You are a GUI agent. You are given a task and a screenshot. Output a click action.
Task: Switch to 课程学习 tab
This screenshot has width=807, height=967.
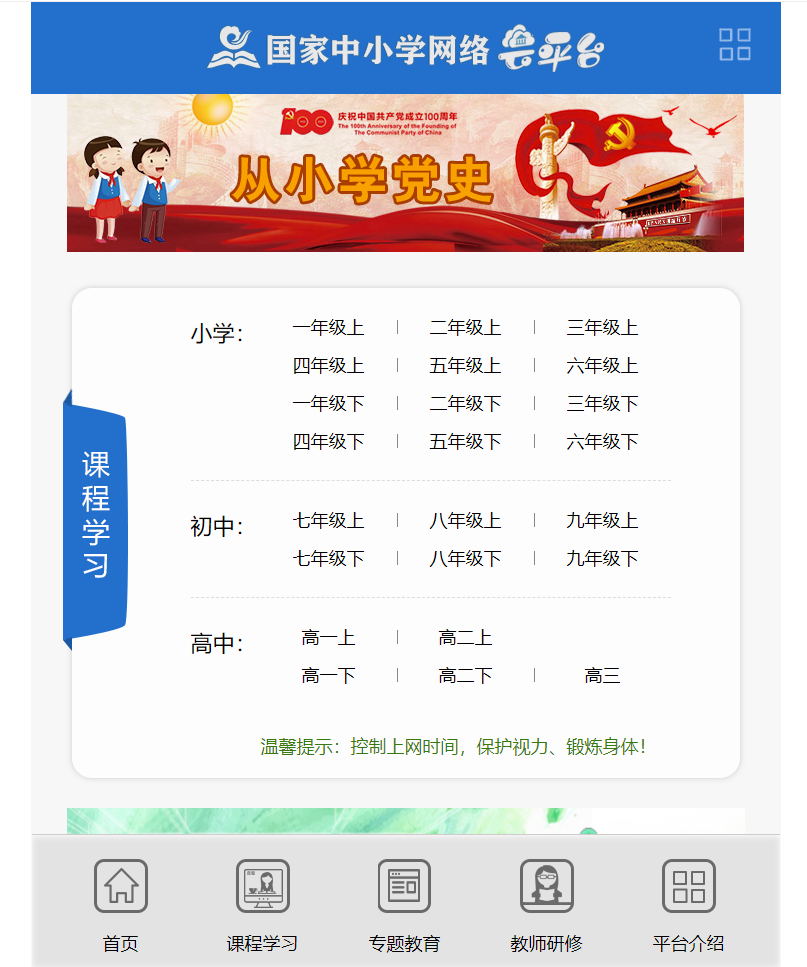(x=262, y=904)
